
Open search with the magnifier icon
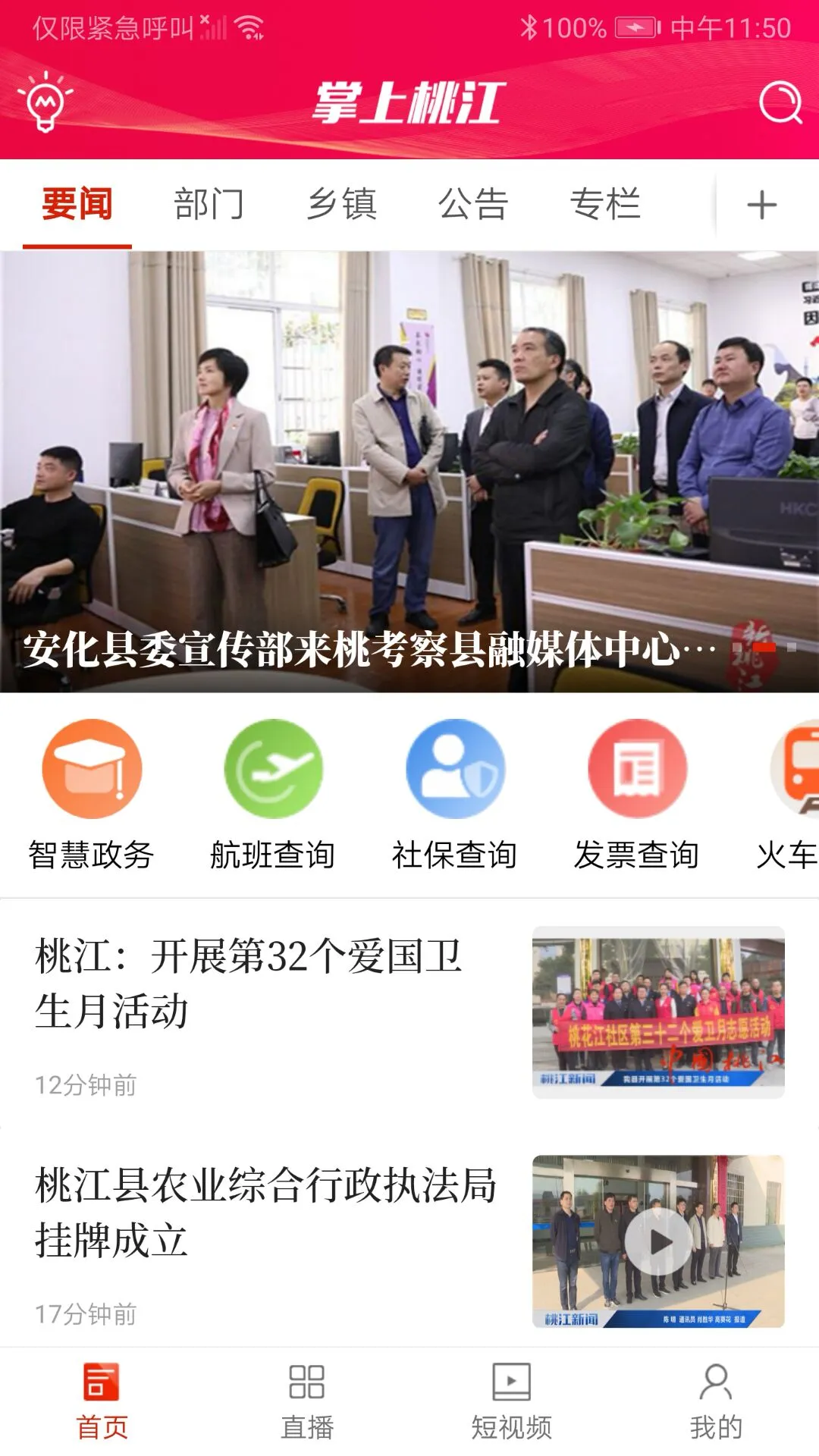783,104
